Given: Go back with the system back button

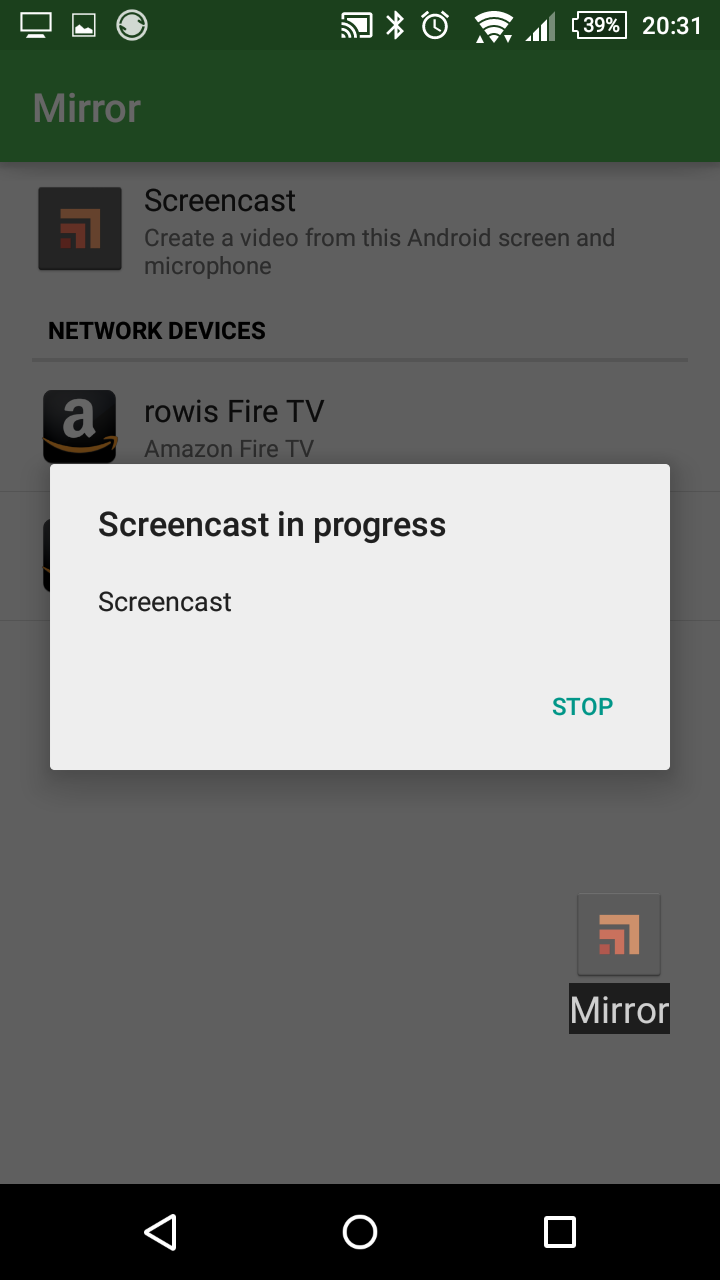Looking at the screenshot, I should tap(160, 1232).
